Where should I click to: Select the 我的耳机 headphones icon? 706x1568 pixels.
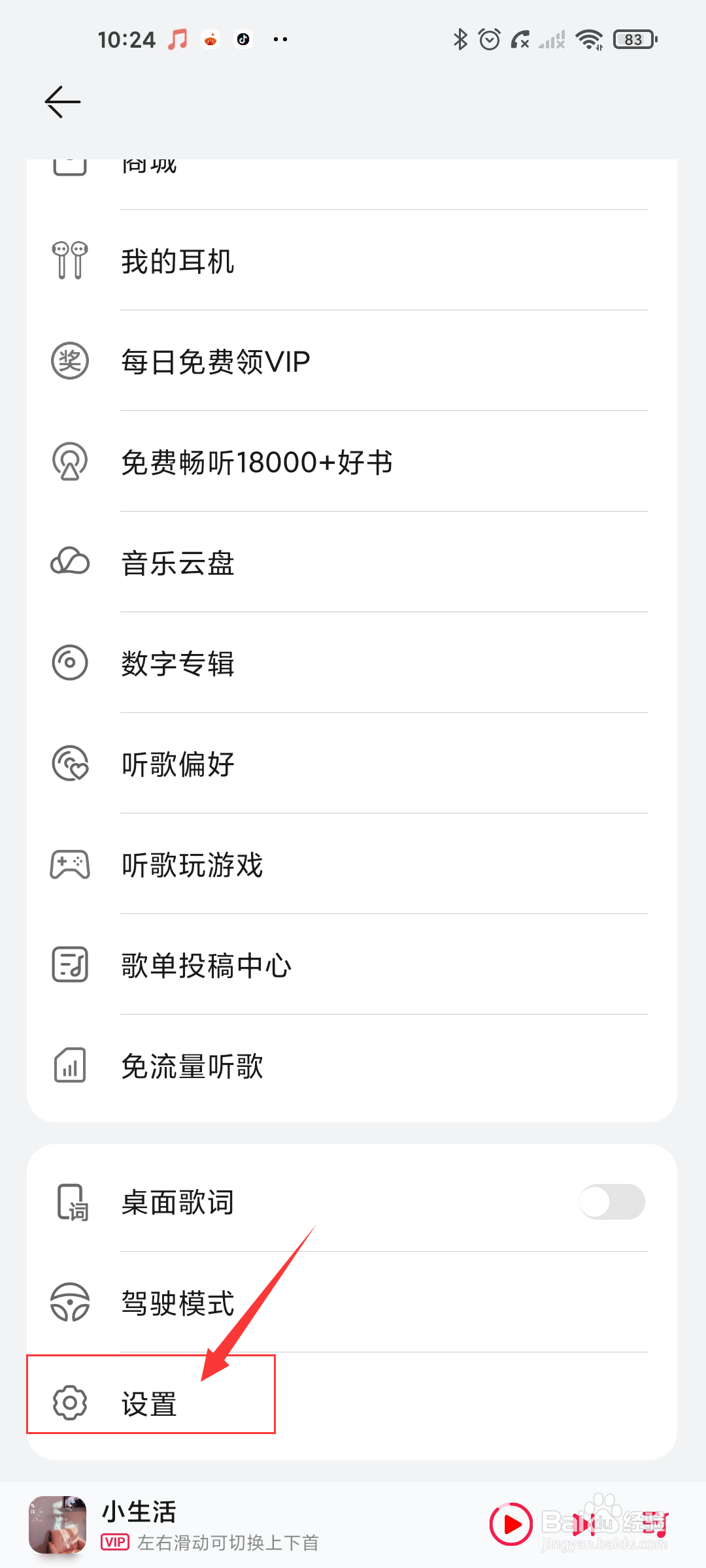coord(70,261)
